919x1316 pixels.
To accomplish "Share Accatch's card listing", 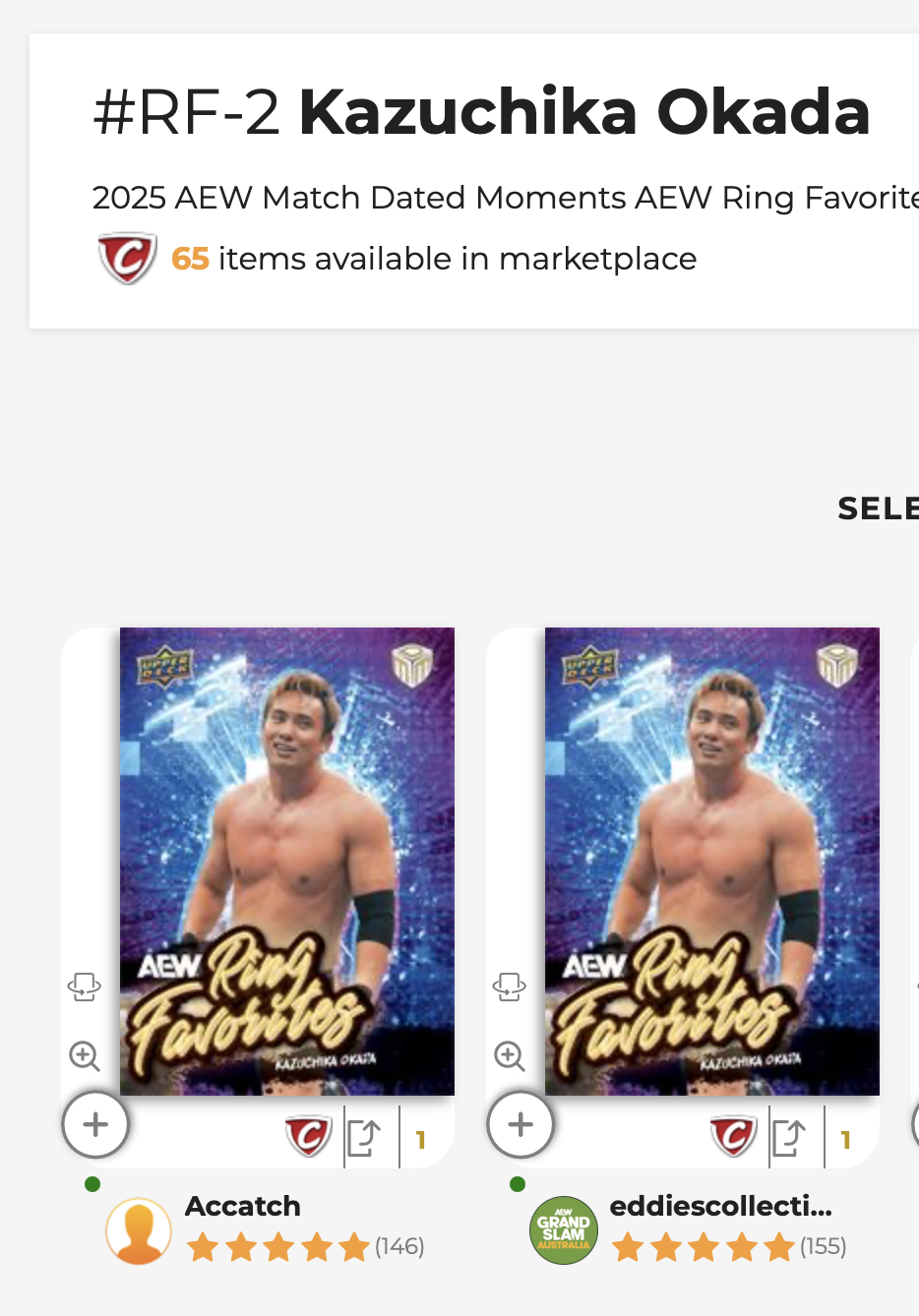I will (364, 1138).
